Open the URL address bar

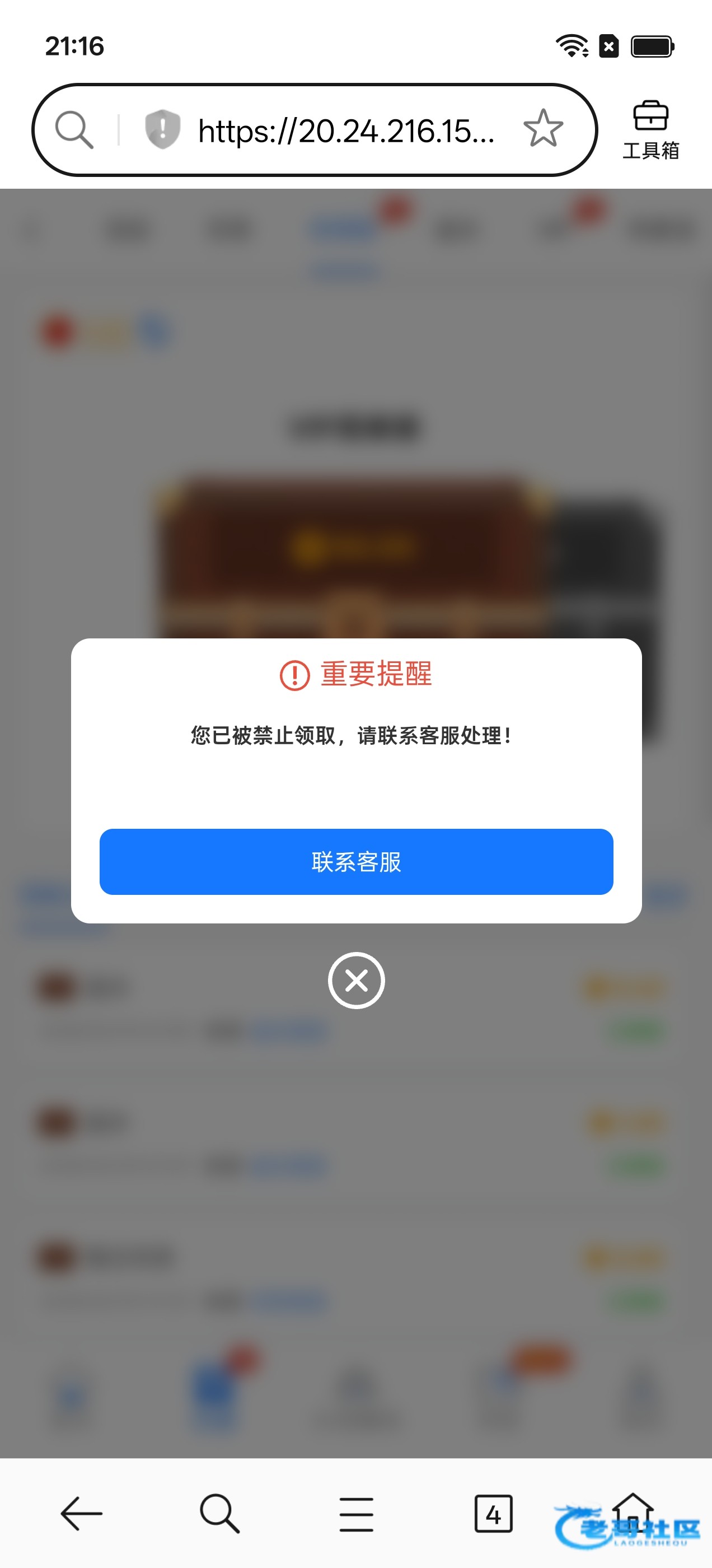pyautogui.click(x=347, y=131)
